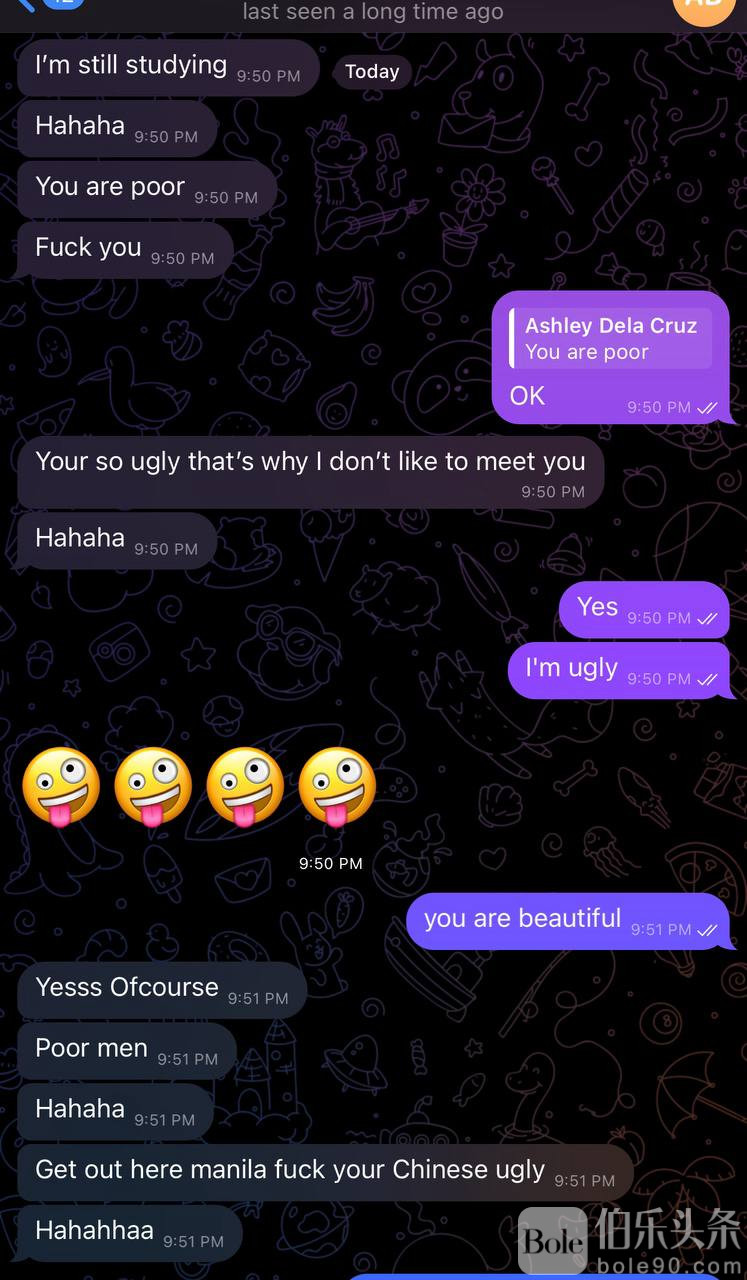Open the contact's profile avatar
This screenshot has height=1280, width=747.
point(704,8)
